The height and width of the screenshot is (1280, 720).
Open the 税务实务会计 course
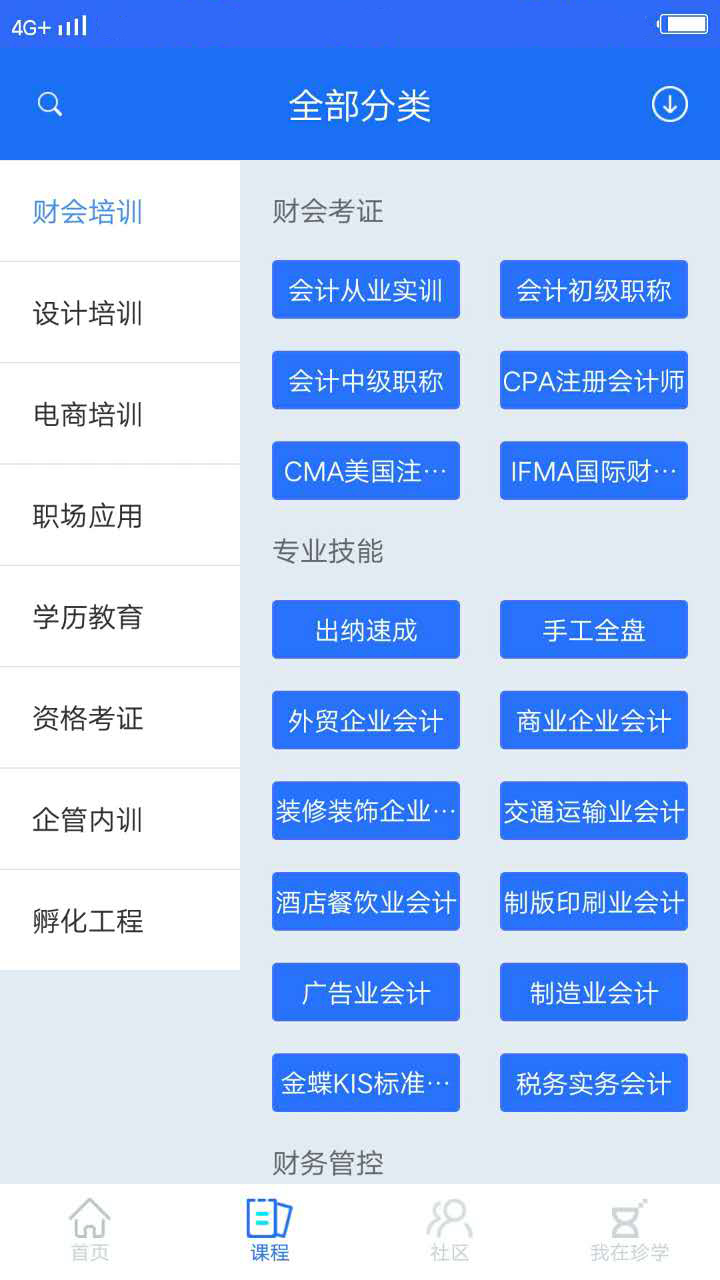593,1082
